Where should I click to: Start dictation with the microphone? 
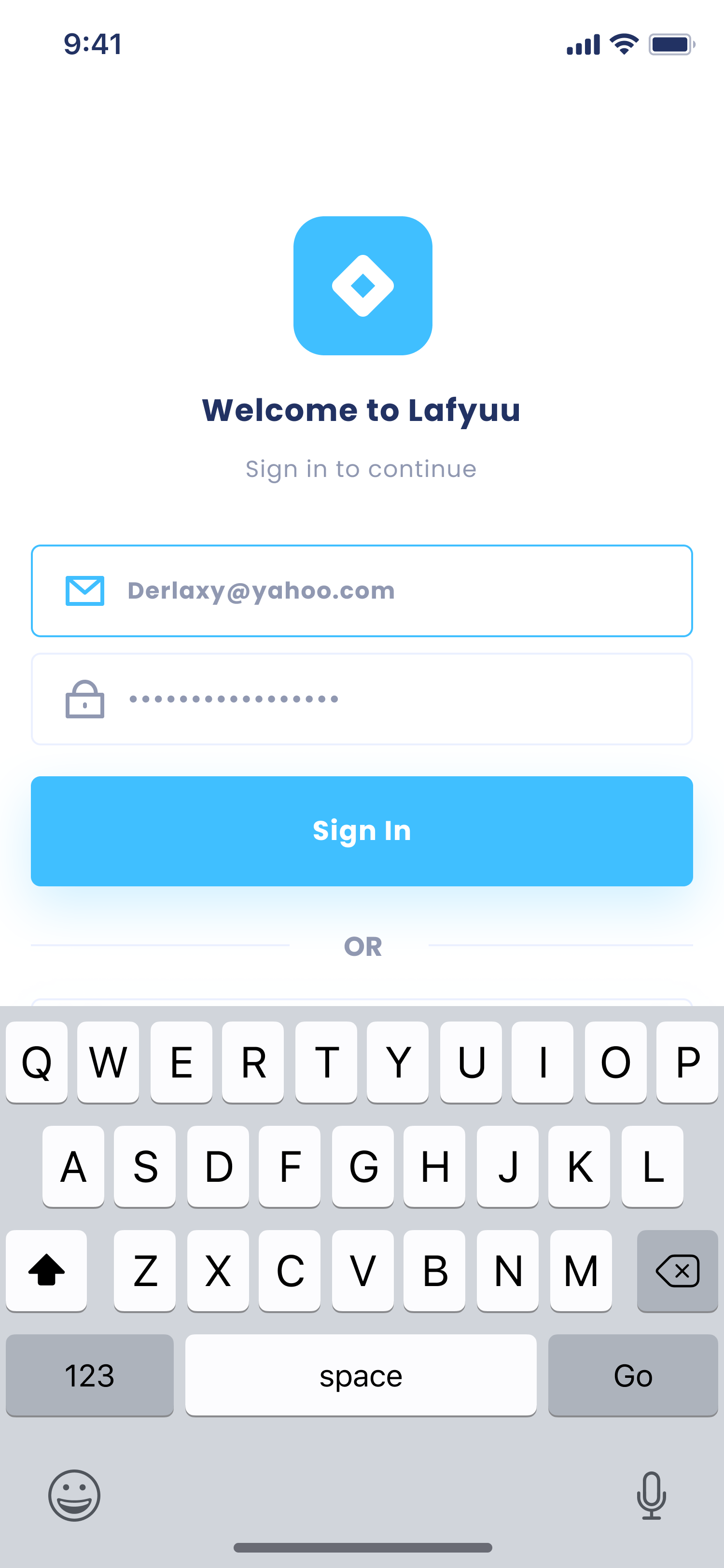[x=651, y=1495]
